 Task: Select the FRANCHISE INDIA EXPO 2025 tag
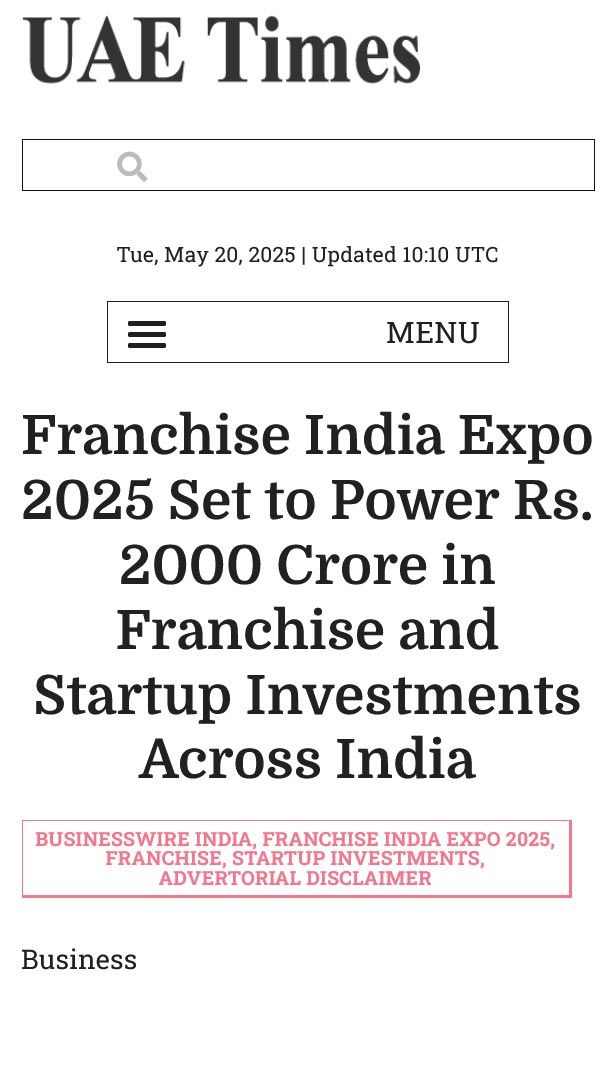pyautogui.click(x=406, y=839)
